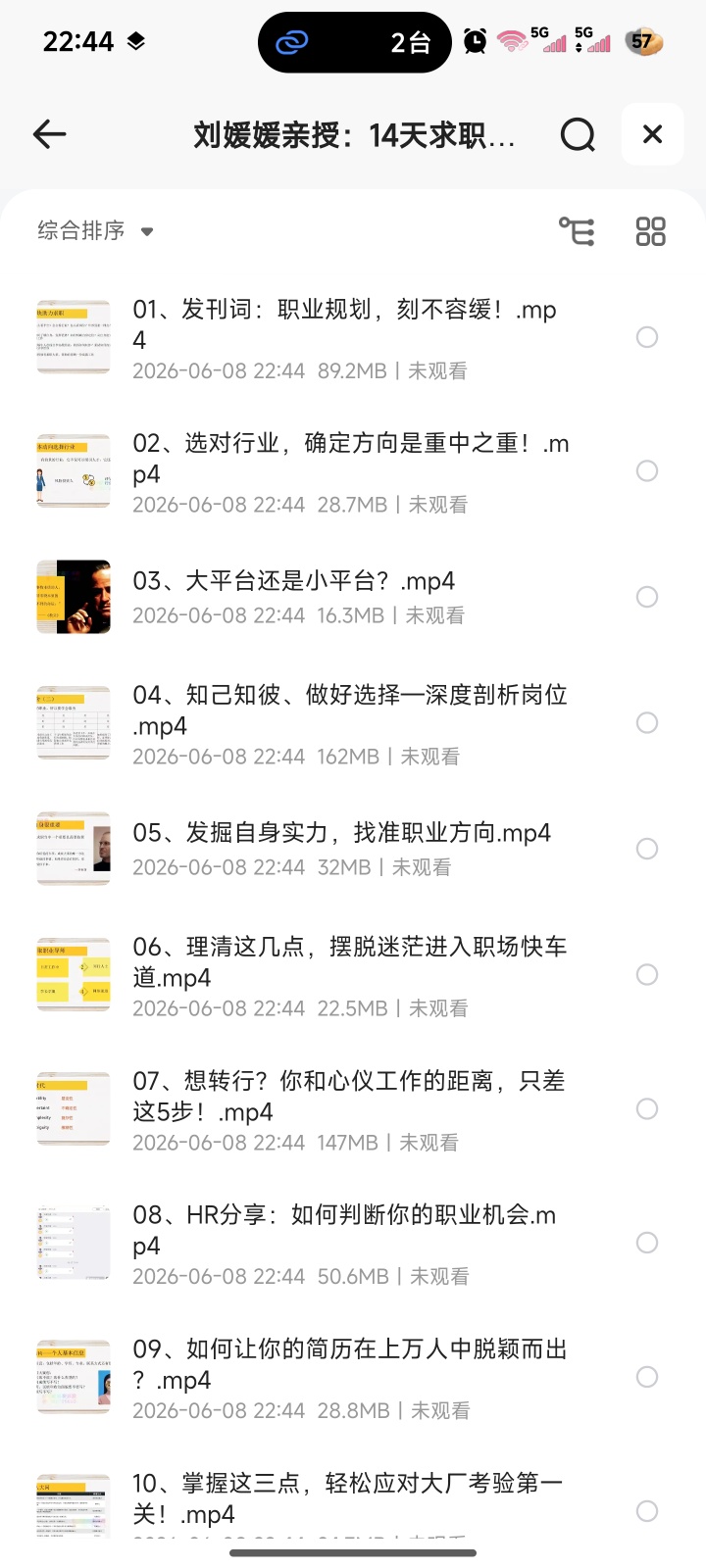Switch to grid view layout
This screenshot has width=706, height=1568.
pyautogui.click(x=650, y=231)
